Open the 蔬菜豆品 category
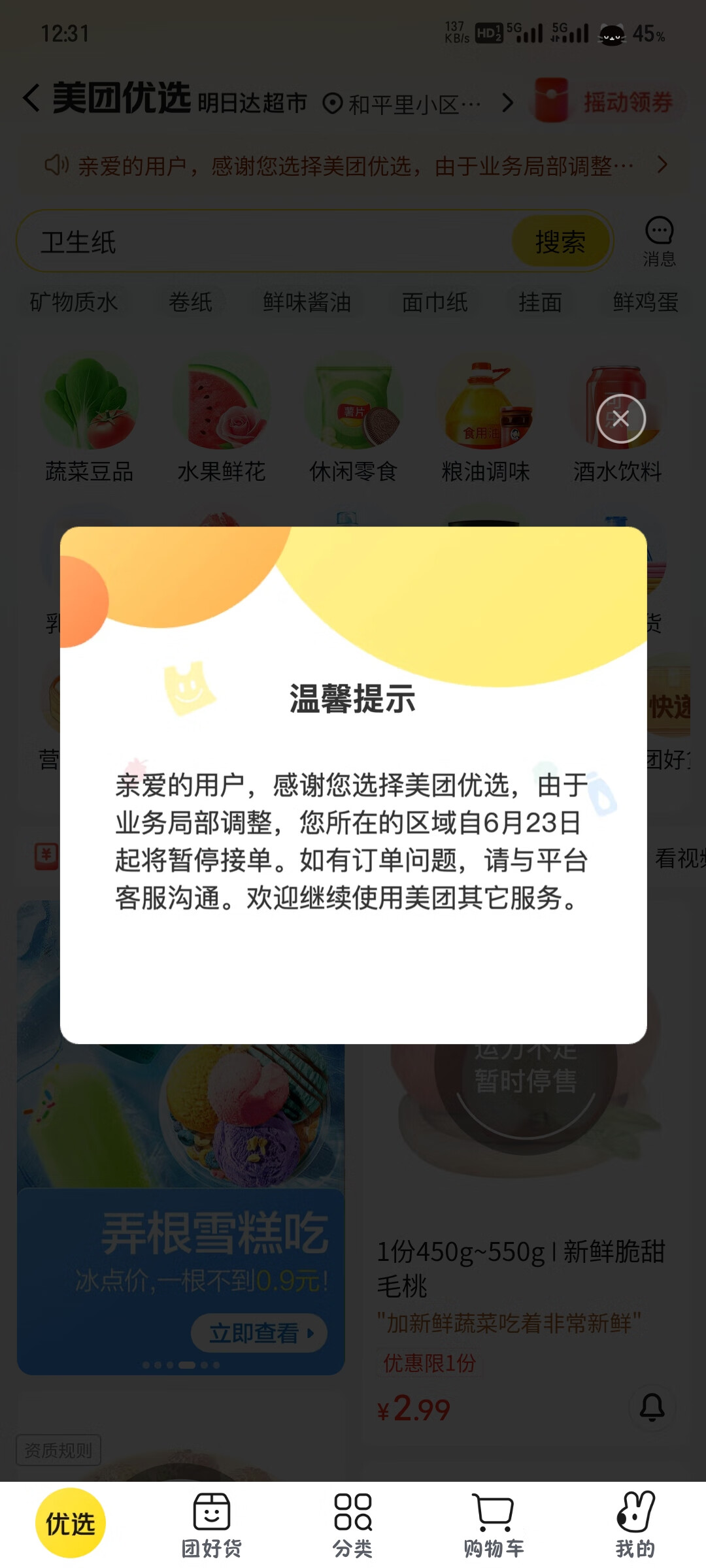Screen dimensions: 706x1568 (x=90, y=418)
